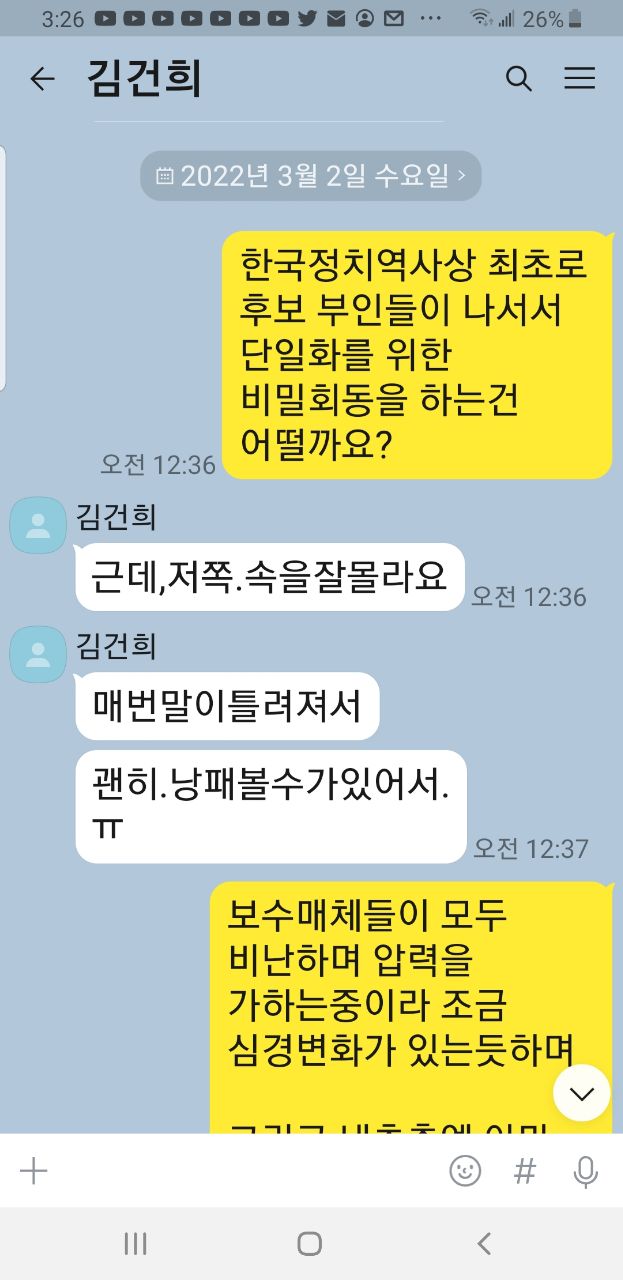Screen dimensions: 623x1280
Task: Focus the message input field
Action: pyautogui.click(x=240, y=1170)
